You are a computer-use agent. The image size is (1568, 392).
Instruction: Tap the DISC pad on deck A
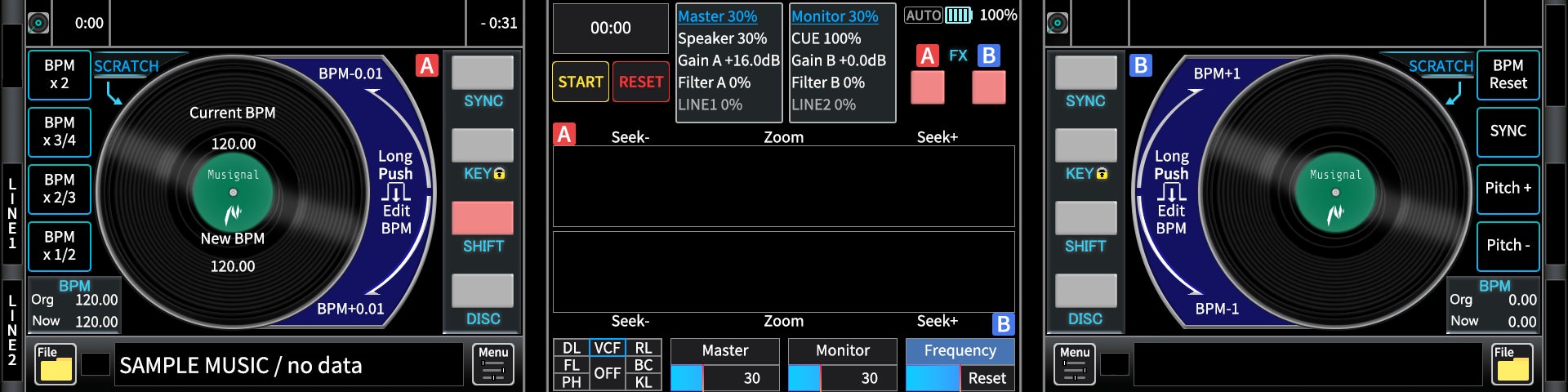(483, 291)
